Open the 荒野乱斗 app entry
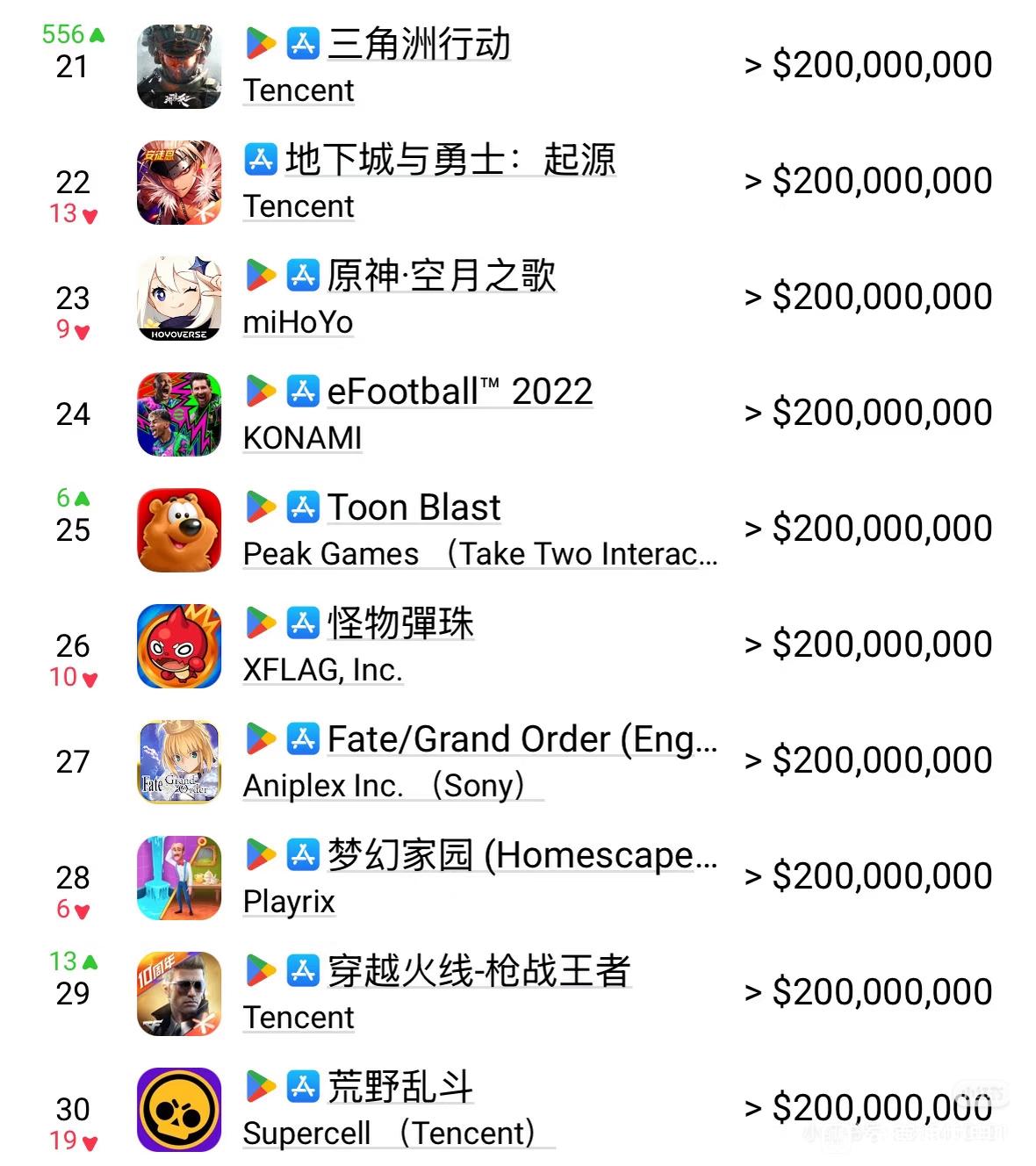This screenshot has width=1036, height=1166. 400,1087
